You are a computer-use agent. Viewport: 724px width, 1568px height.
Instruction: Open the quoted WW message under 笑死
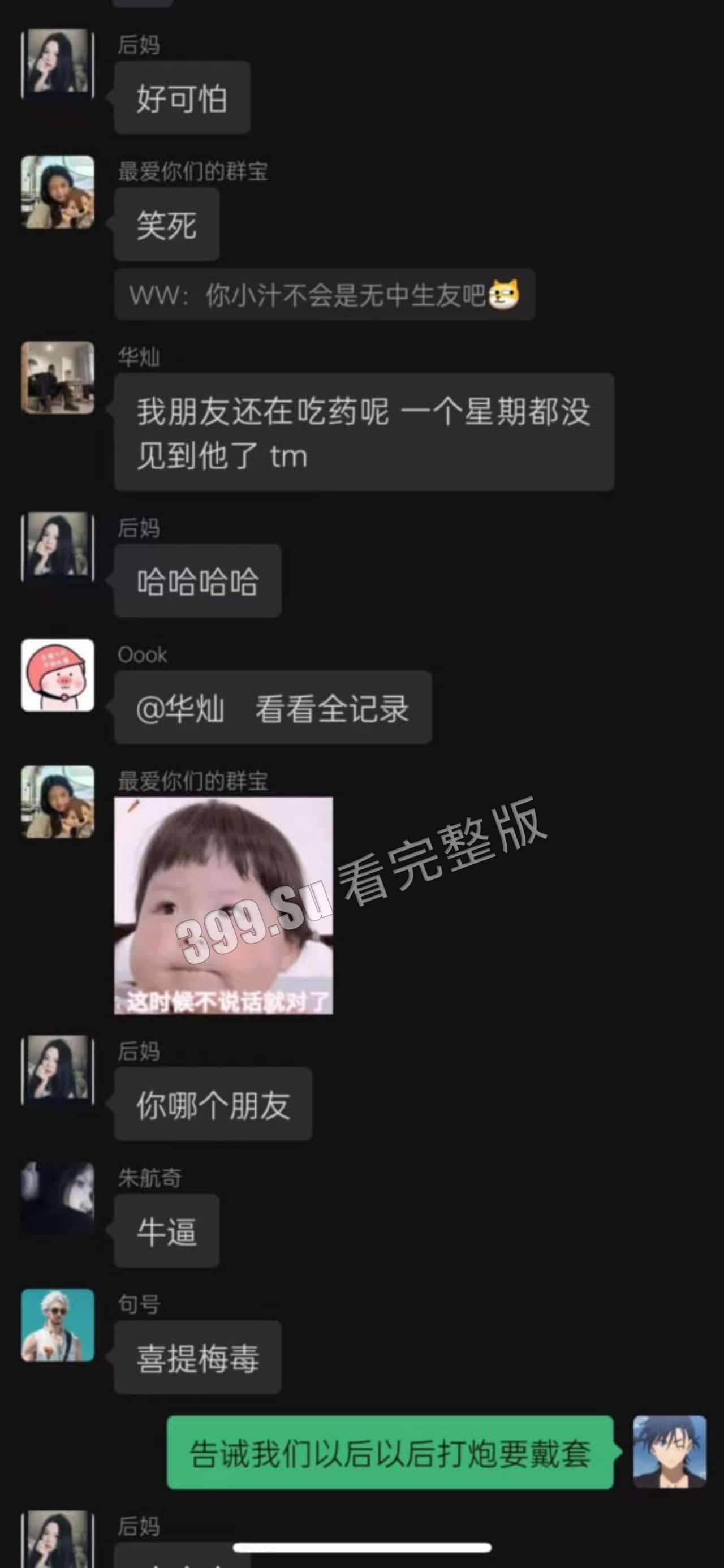click(x=324, y=295)
